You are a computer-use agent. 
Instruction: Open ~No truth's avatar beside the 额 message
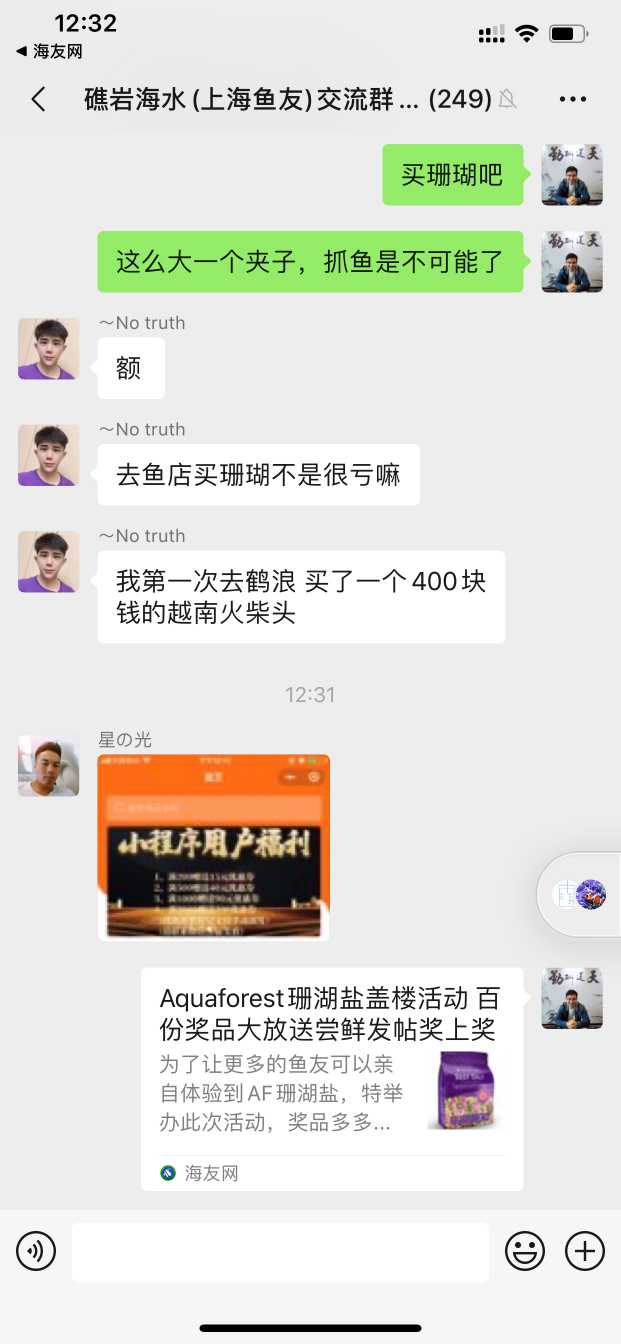point(48,349)
